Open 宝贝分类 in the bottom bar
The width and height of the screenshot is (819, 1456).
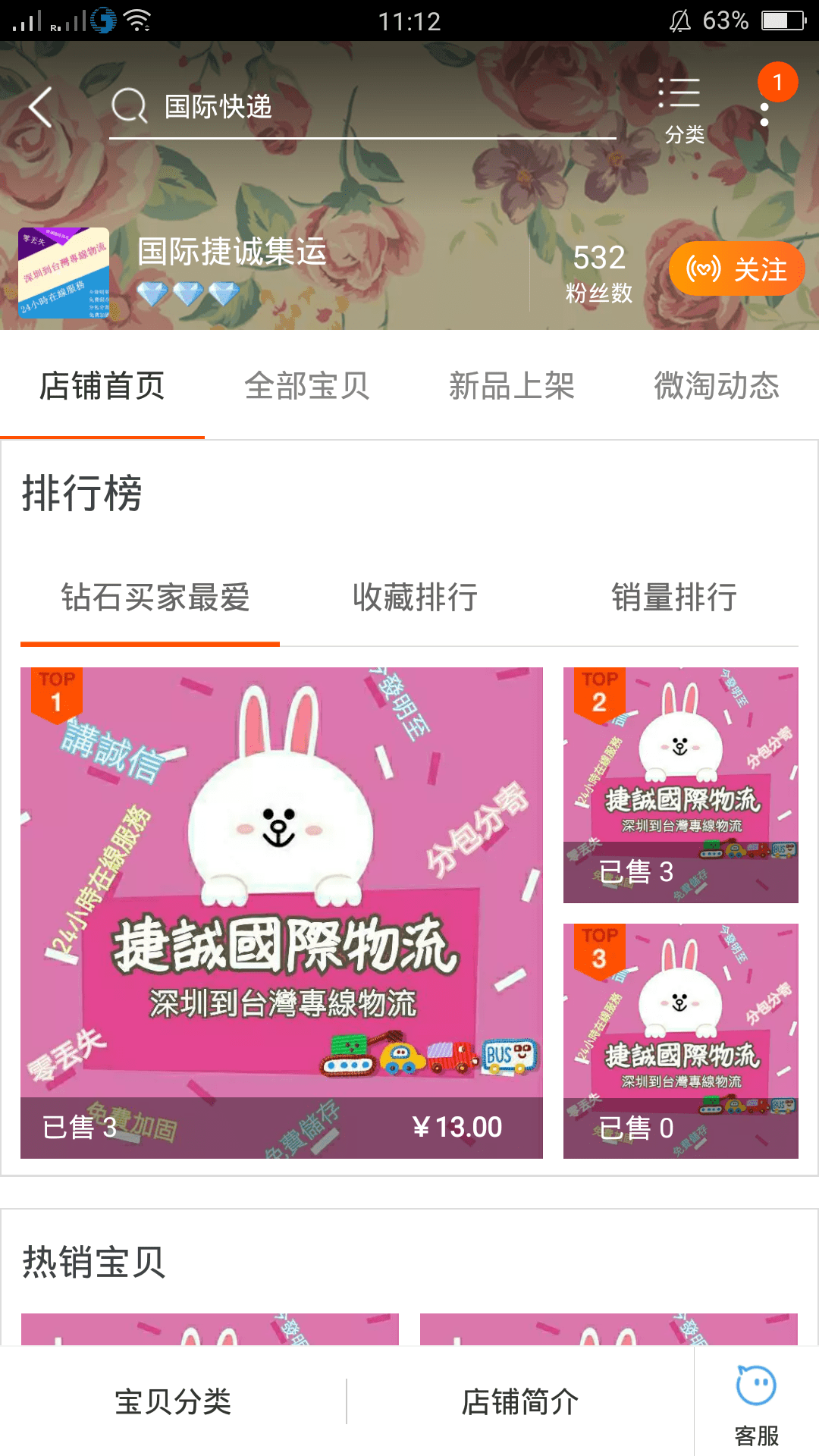[173, 1401]
